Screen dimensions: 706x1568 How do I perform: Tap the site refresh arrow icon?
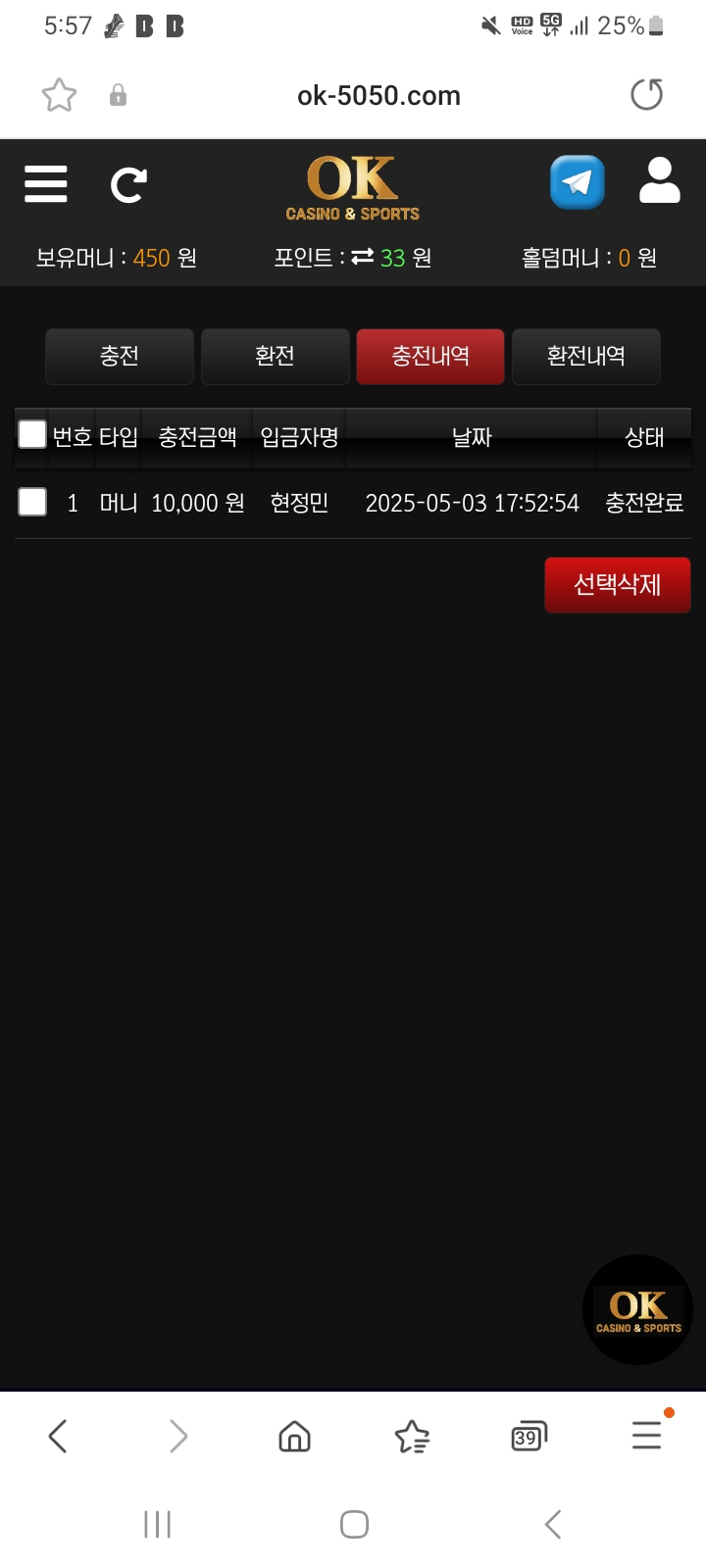click(x=128, y=184)
